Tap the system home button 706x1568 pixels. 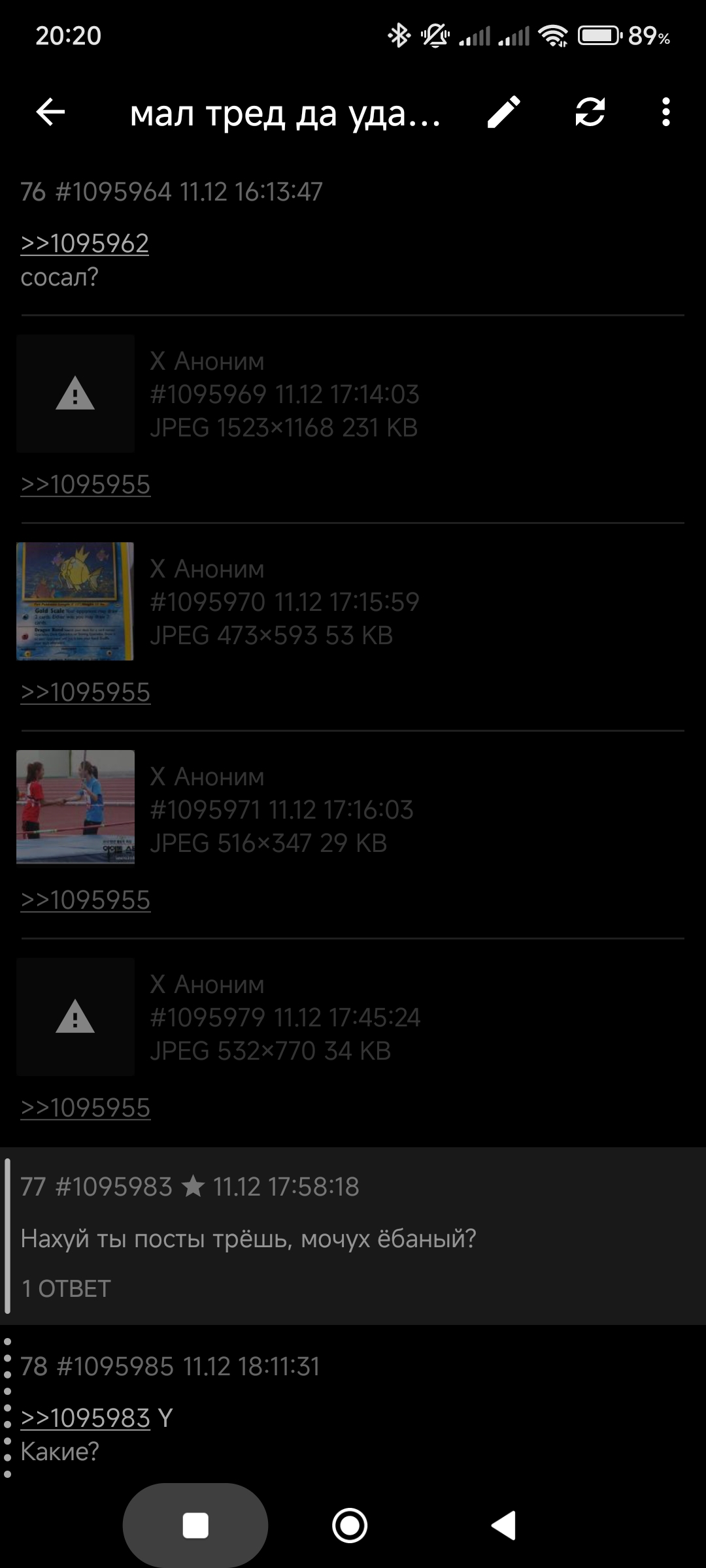tap(350, 1526)
